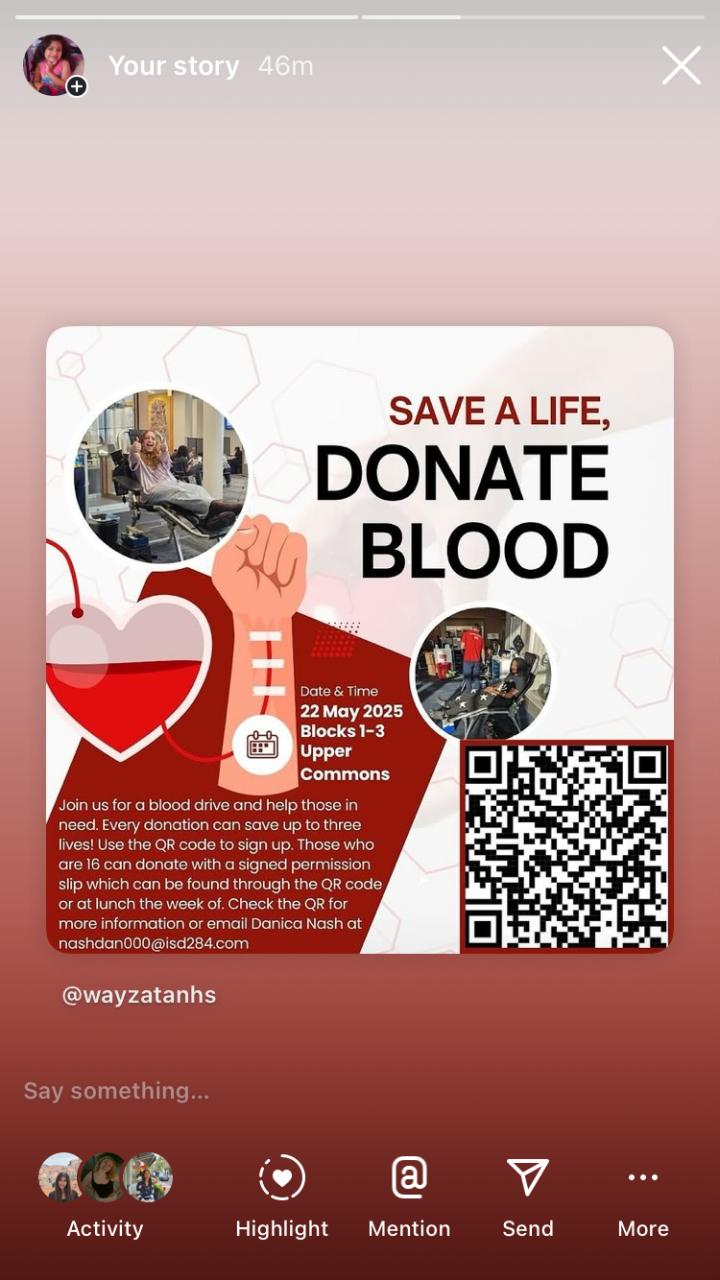
Task: Mention someone in this story
Action: (x=409, y=1195)
